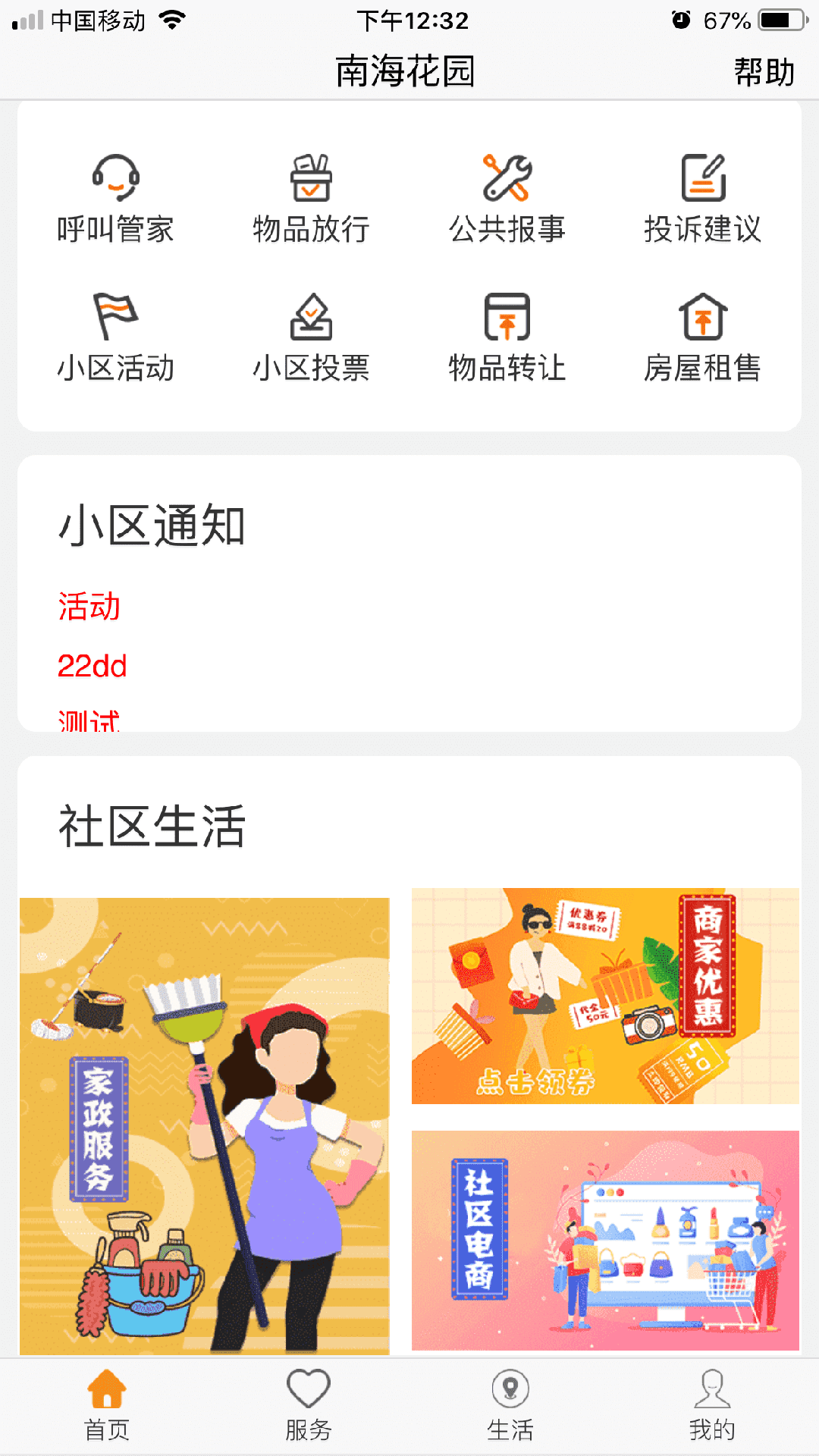The image size is (819, 1456).
Task: Open the 商家优惠 merchant coupon banner
Action: coord(605,996)
